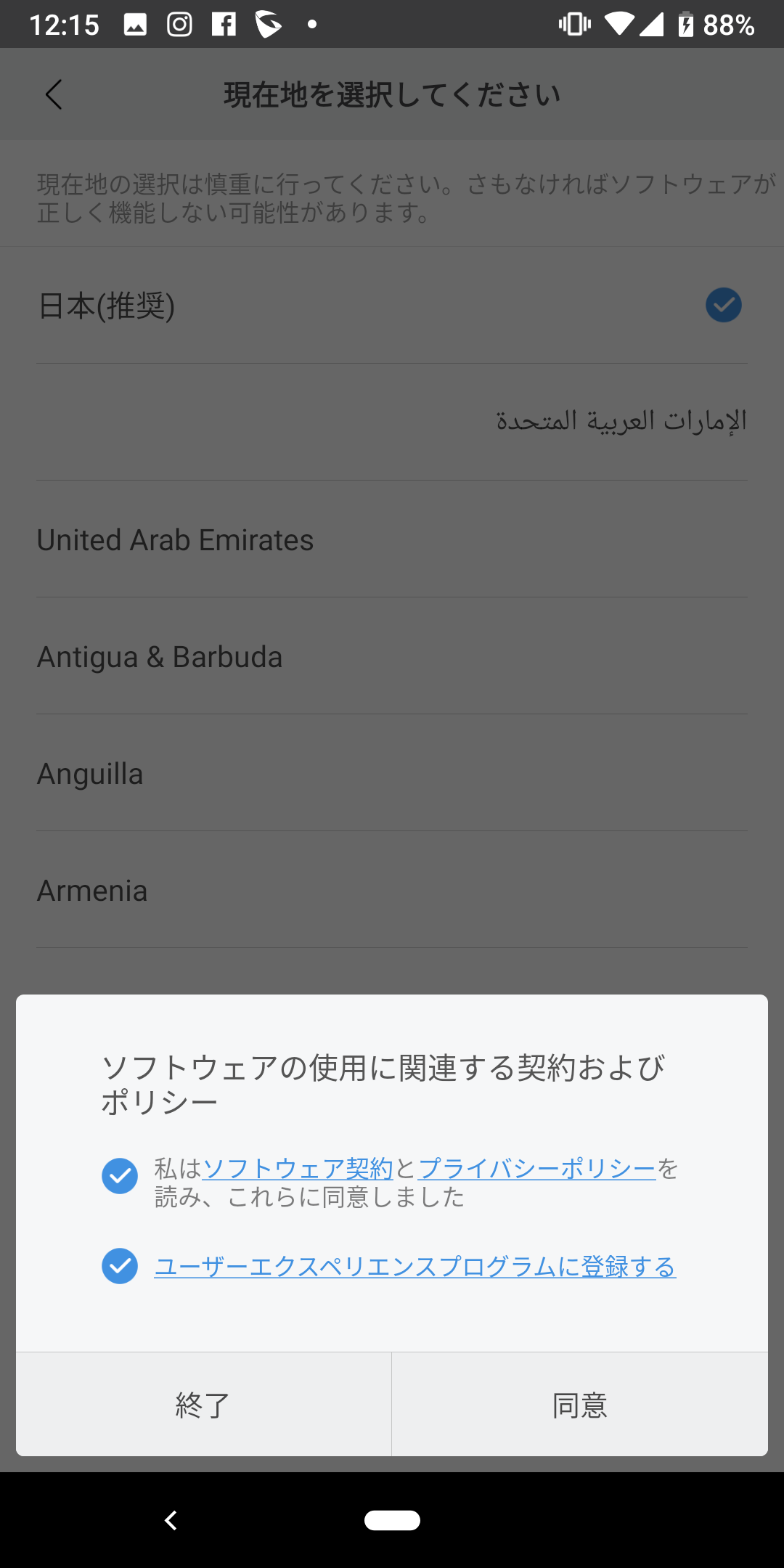This screenshot has height=1568, width=784.
Task: Uncheck the software agreement consent checkbox
Action: (x=120, y=1176)
